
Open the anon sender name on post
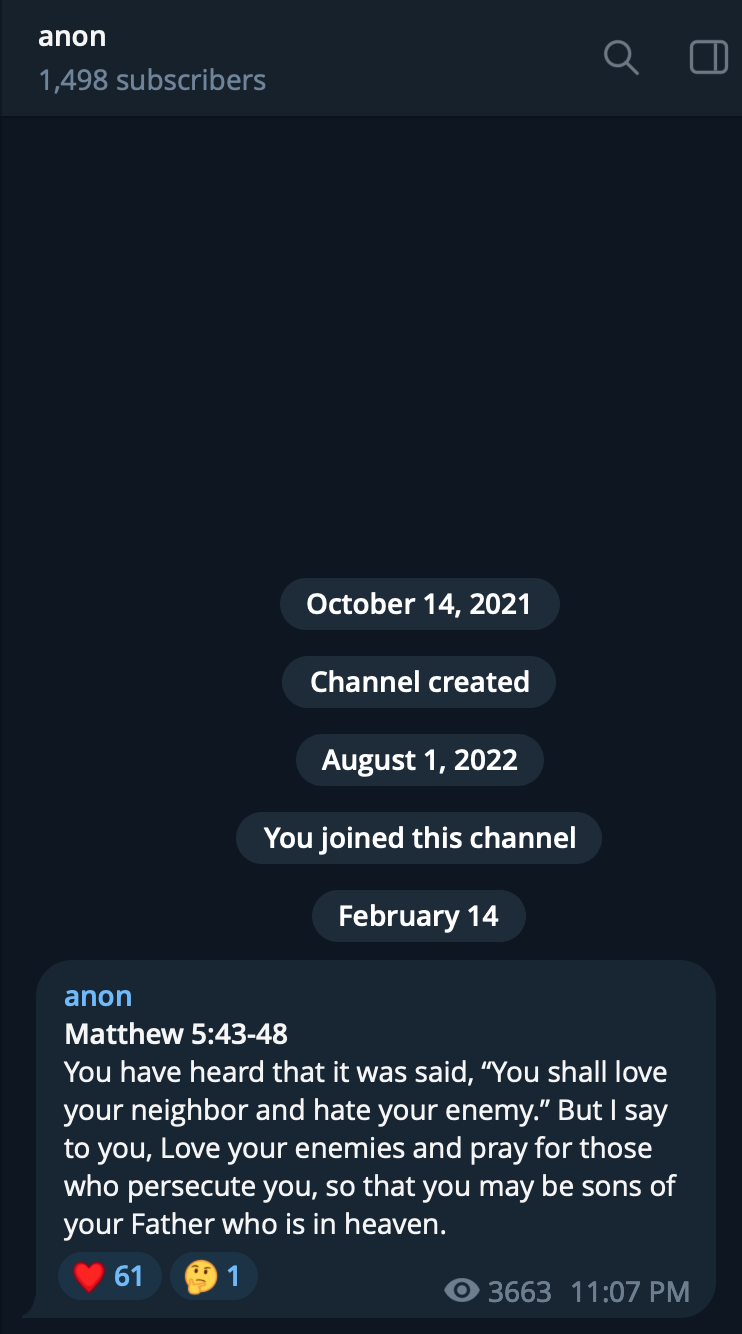(x=98, y=996)
